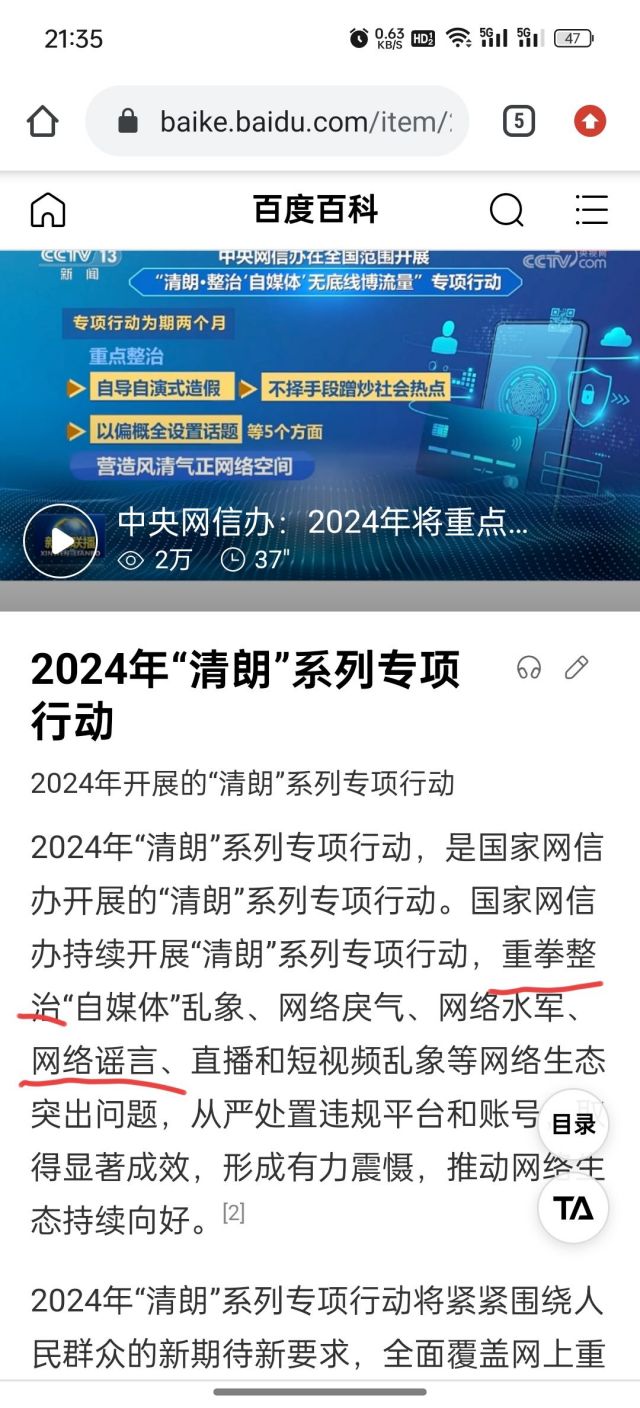Viewport: 640px width, 1408px height.
Task: Open the tab switcher showing 5 tabs
Action: (x=518, y=122)
